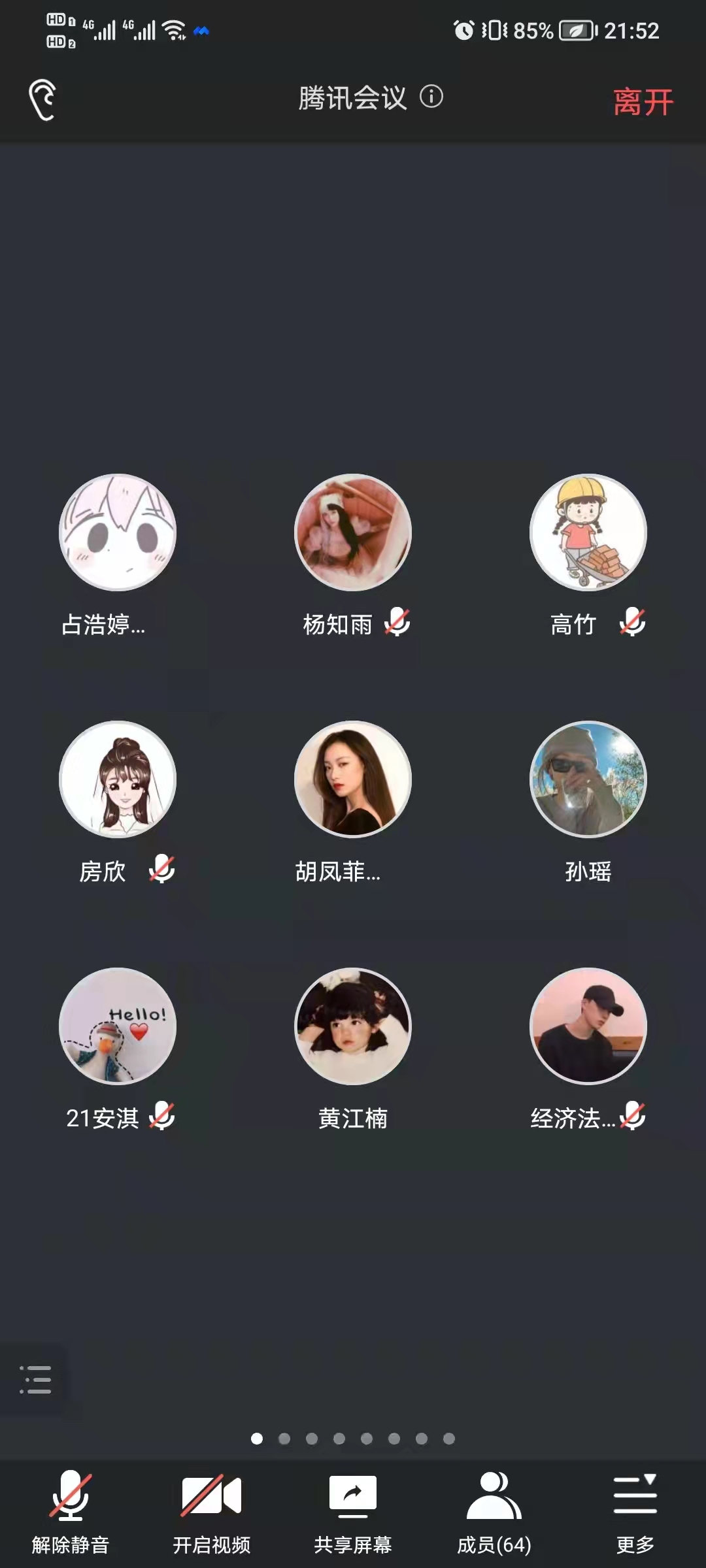The image size is (706, 1568).
Task: Select participant 经济法
Action: pyautogui.click(x=588, y=1026)
